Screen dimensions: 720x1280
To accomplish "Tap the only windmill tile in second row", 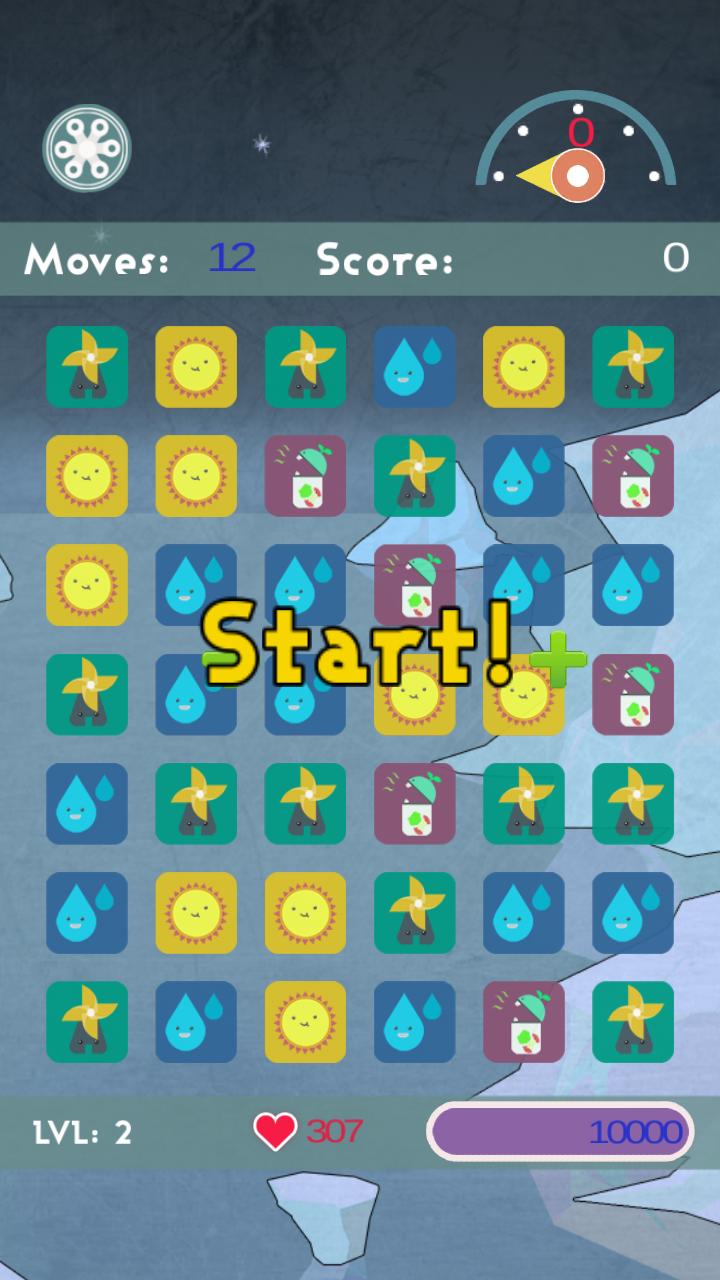I will pyautogui.click(x=415, y=476).
